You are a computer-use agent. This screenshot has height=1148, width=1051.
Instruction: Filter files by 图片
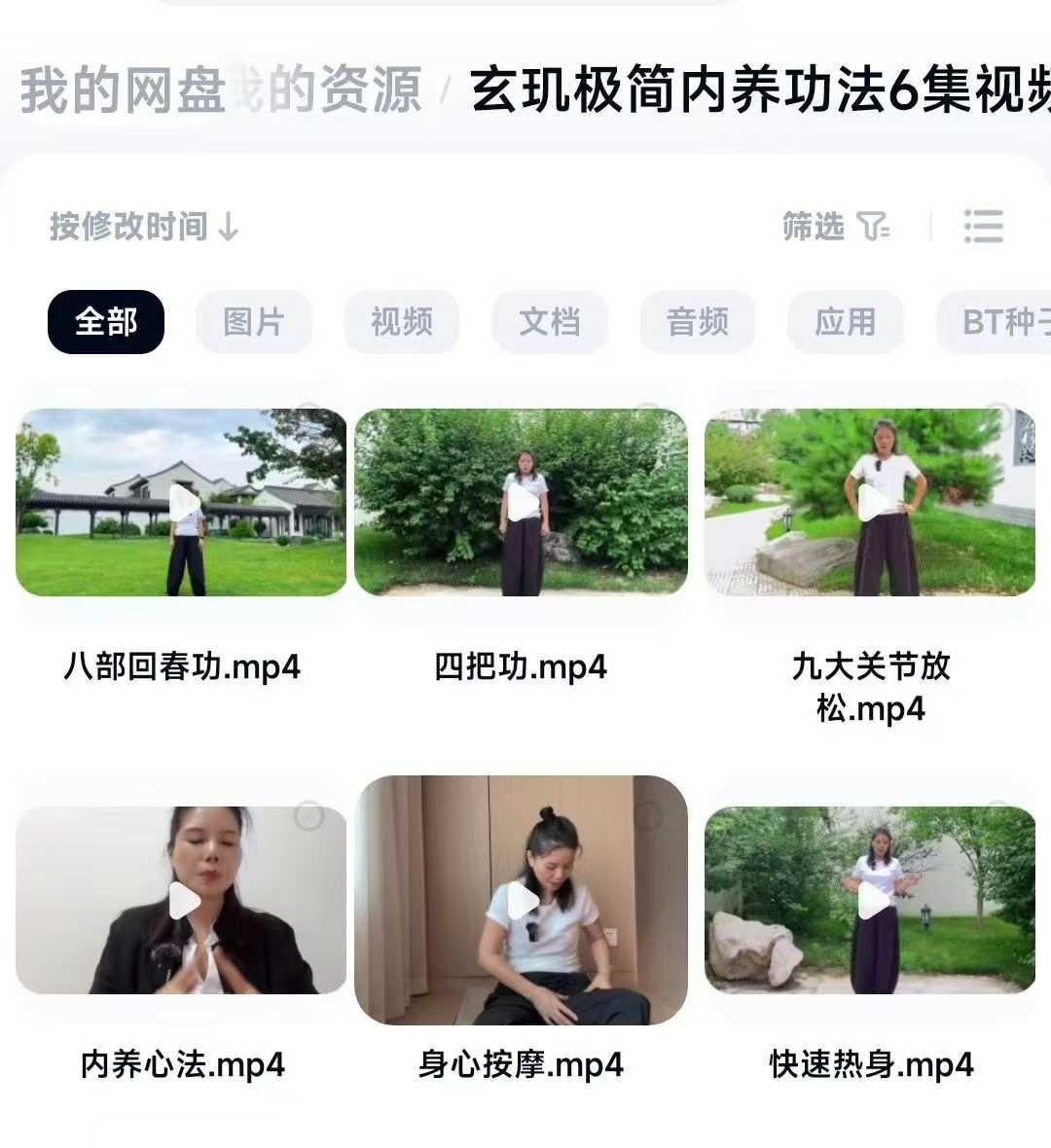(x=254, y=322)
